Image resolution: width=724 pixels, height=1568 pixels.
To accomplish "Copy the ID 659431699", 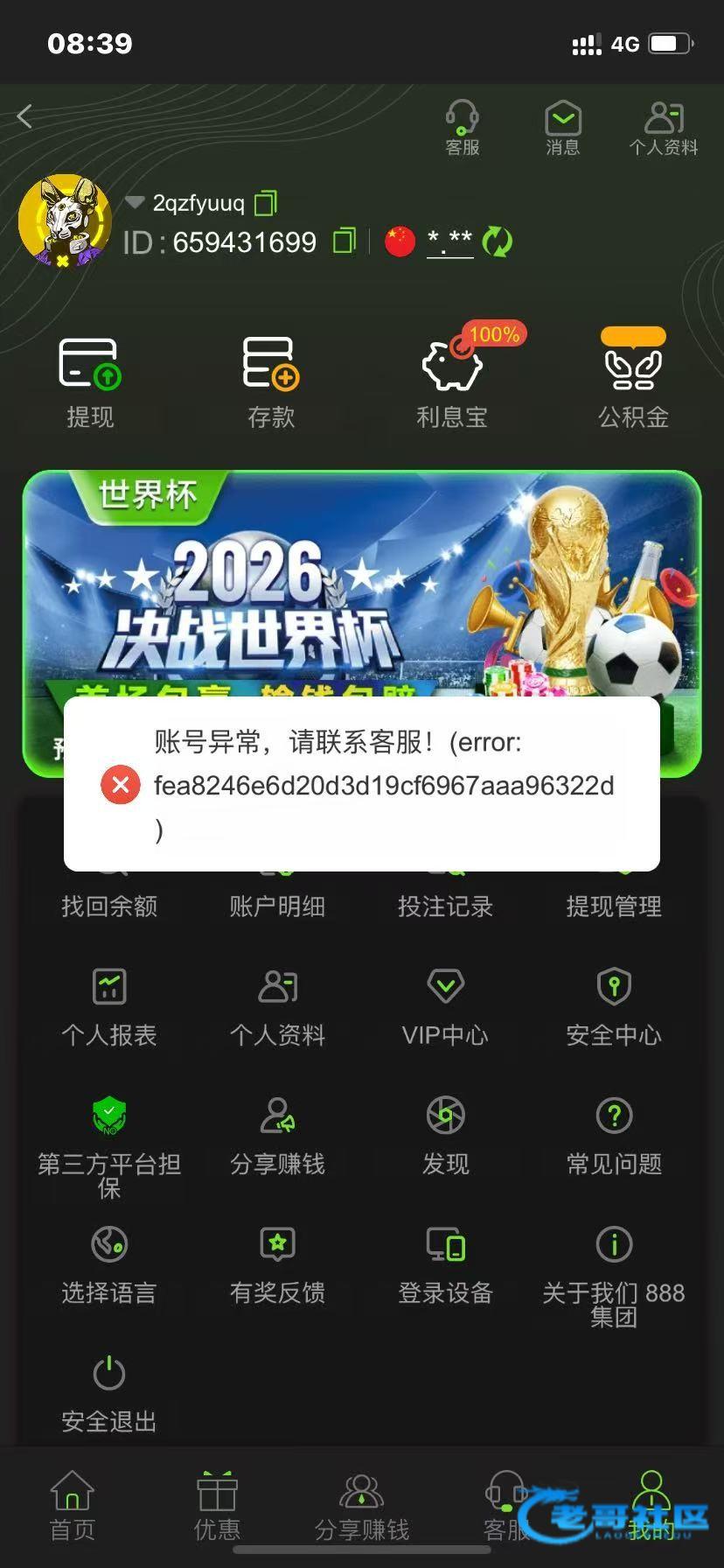I will tap(345, 241).
